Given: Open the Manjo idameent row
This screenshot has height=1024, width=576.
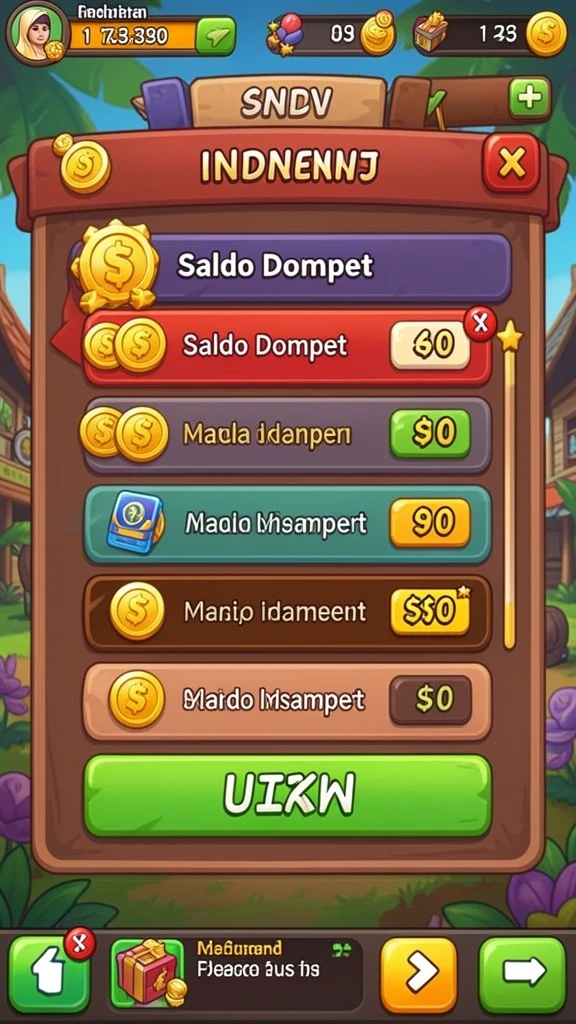Looking at the screenshot, I should 287,613.
